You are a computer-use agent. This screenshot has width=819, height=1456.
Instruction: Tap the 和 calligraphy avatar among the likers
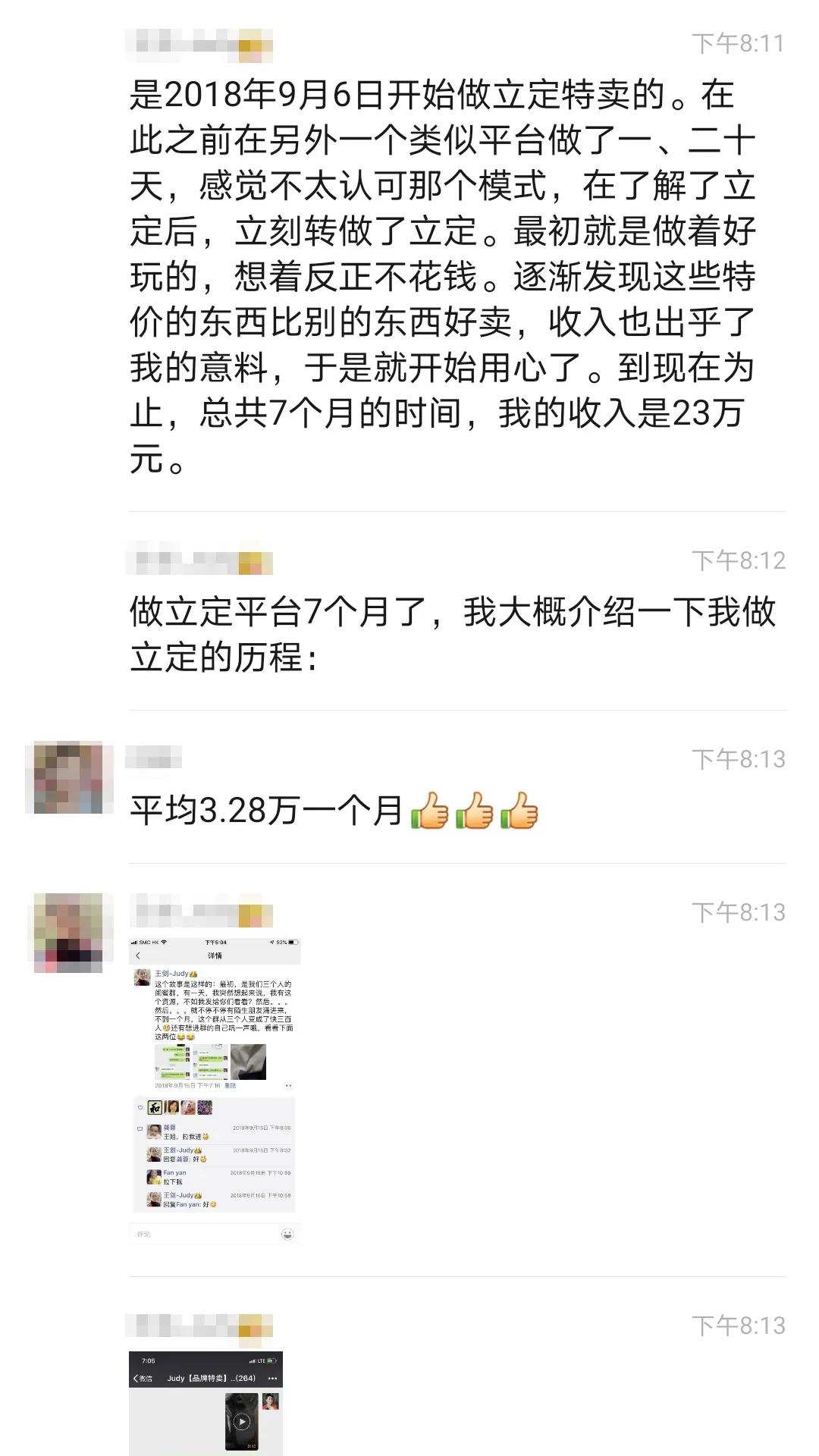click(155, 1108)
